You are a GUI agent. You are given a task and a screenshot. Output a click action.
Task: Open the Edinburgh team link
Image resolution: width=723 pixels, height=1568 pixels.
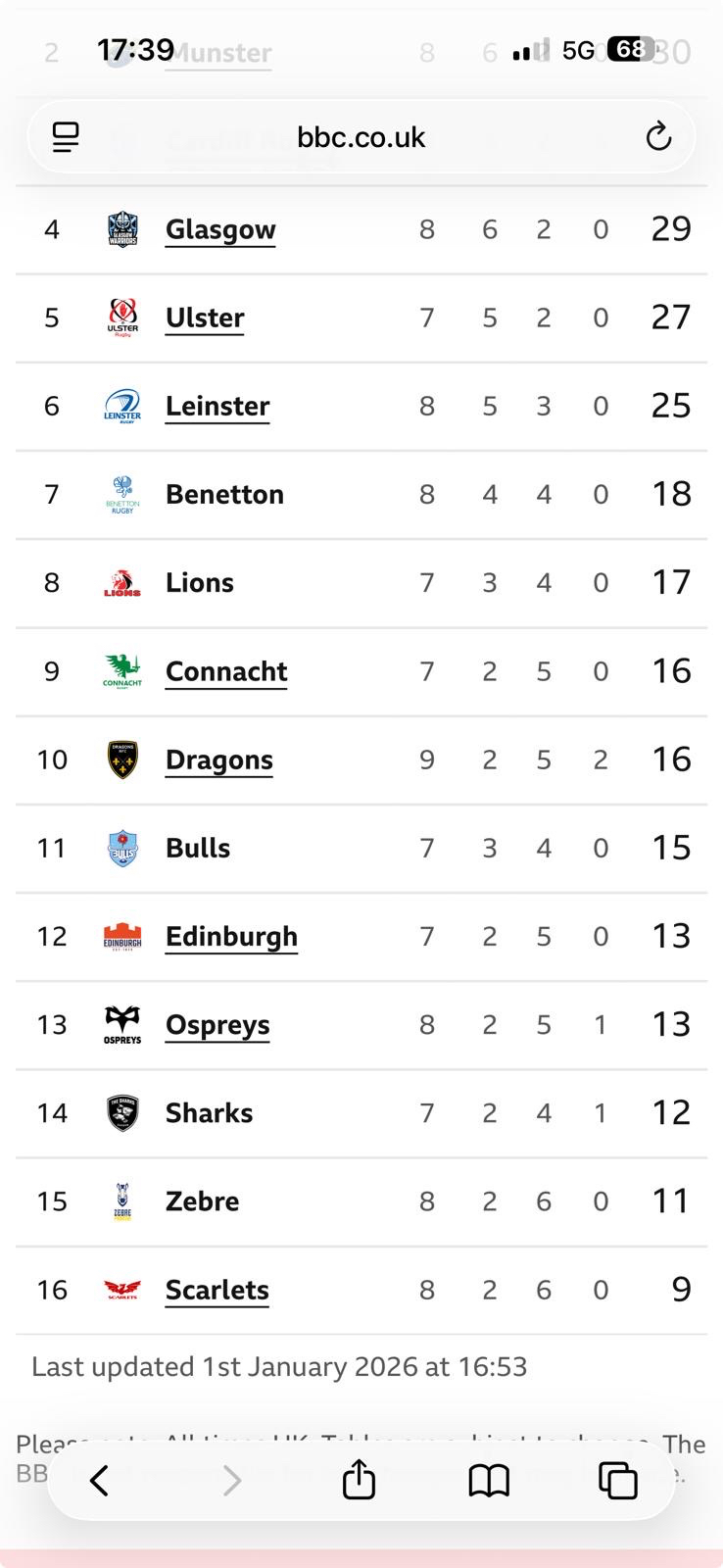pyautogui.click(x=231, y=936)
